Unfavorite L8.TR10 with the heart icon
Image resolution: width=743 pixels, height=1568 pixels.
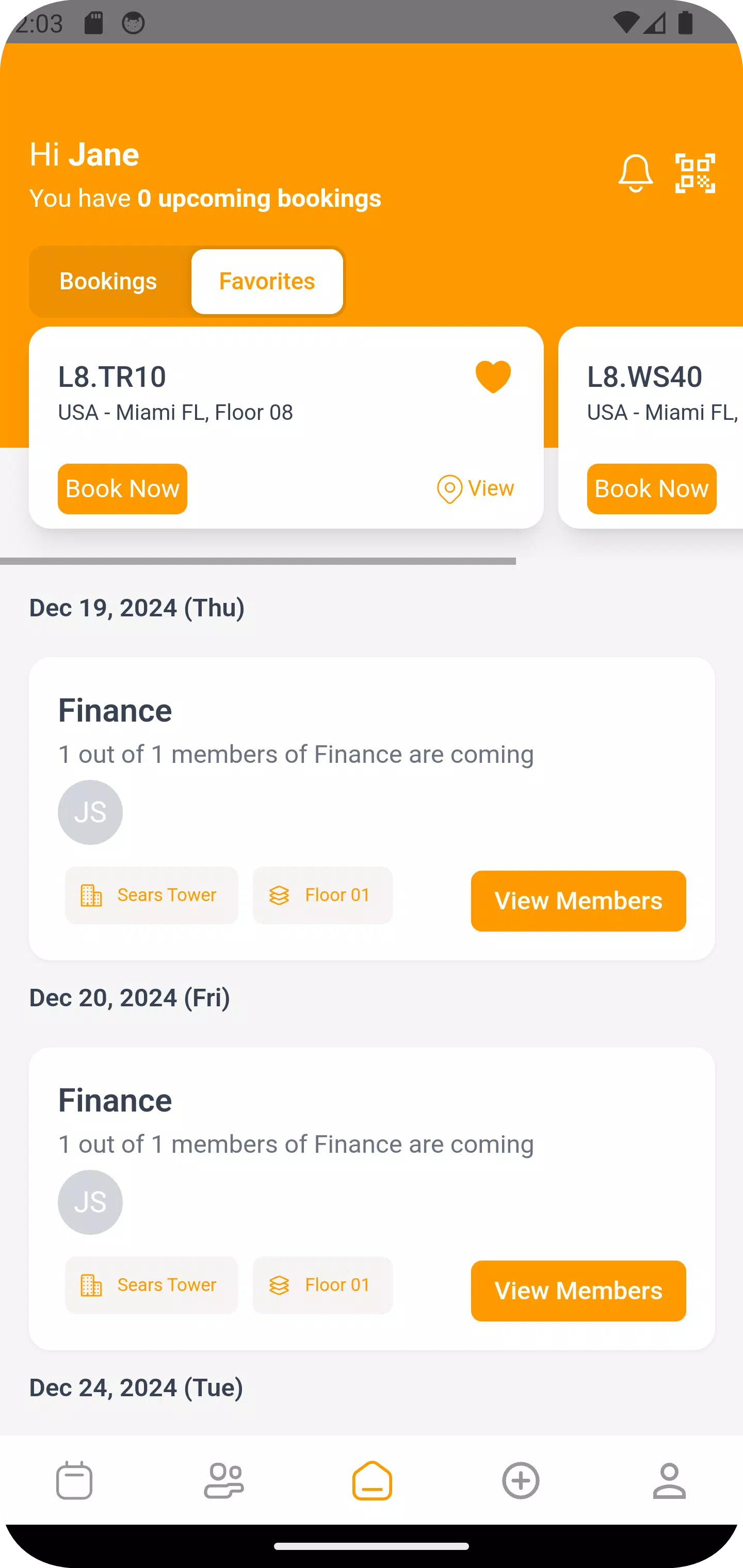click(x=493, y=377)
